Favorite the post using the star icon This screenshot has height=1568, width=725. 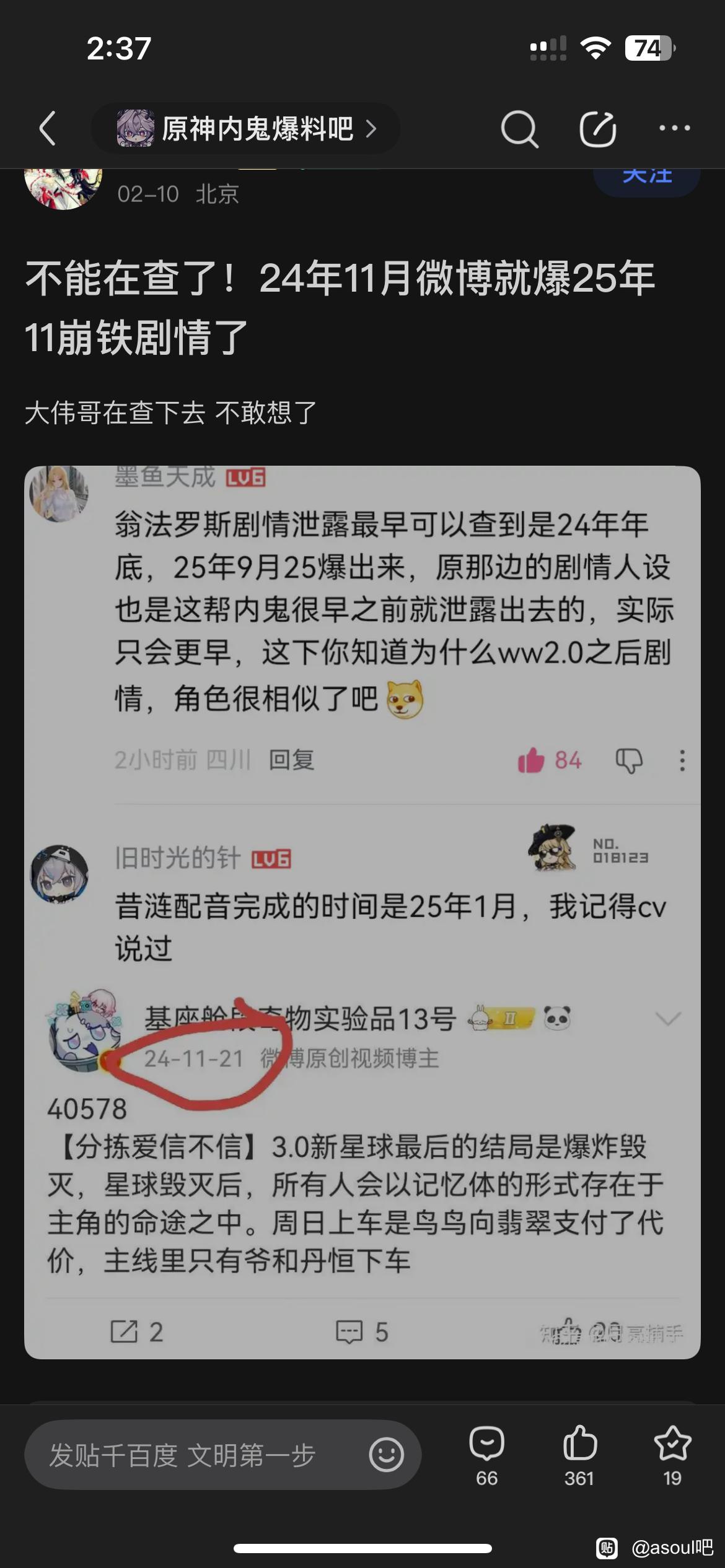pos(672,1456)
